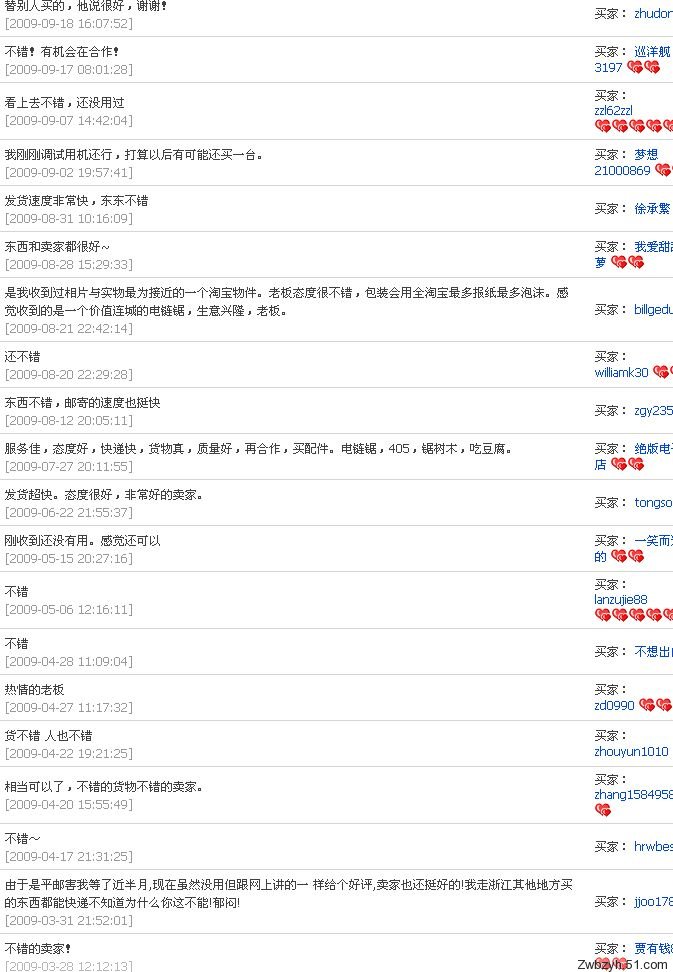This screenshot has height=972, width=673.
Task: Open the buyer link starting with zgy235
Action: 653,411
